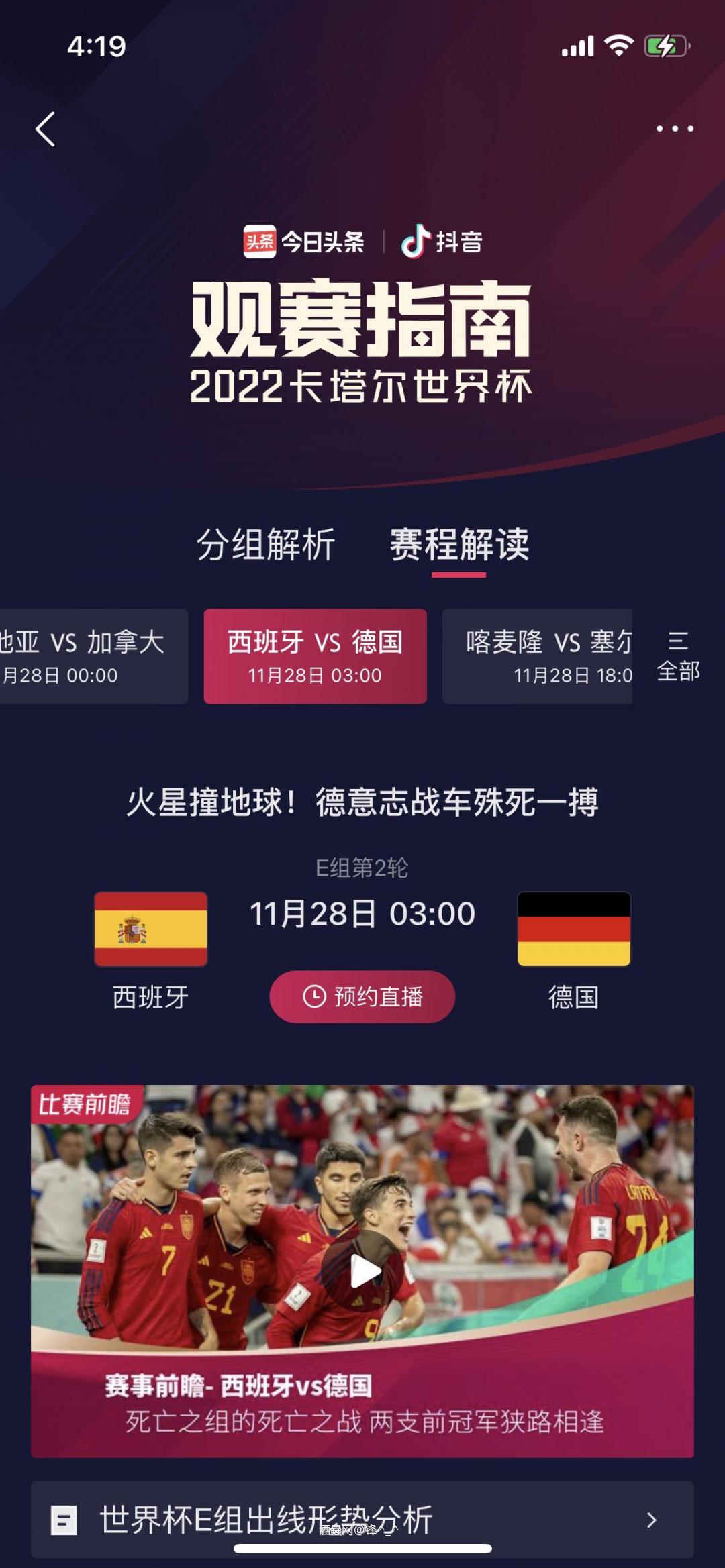This screenshot has height=1568, width=725.
Task: Tap the 全部 hamburger list icon
Action: click(677, 643)
